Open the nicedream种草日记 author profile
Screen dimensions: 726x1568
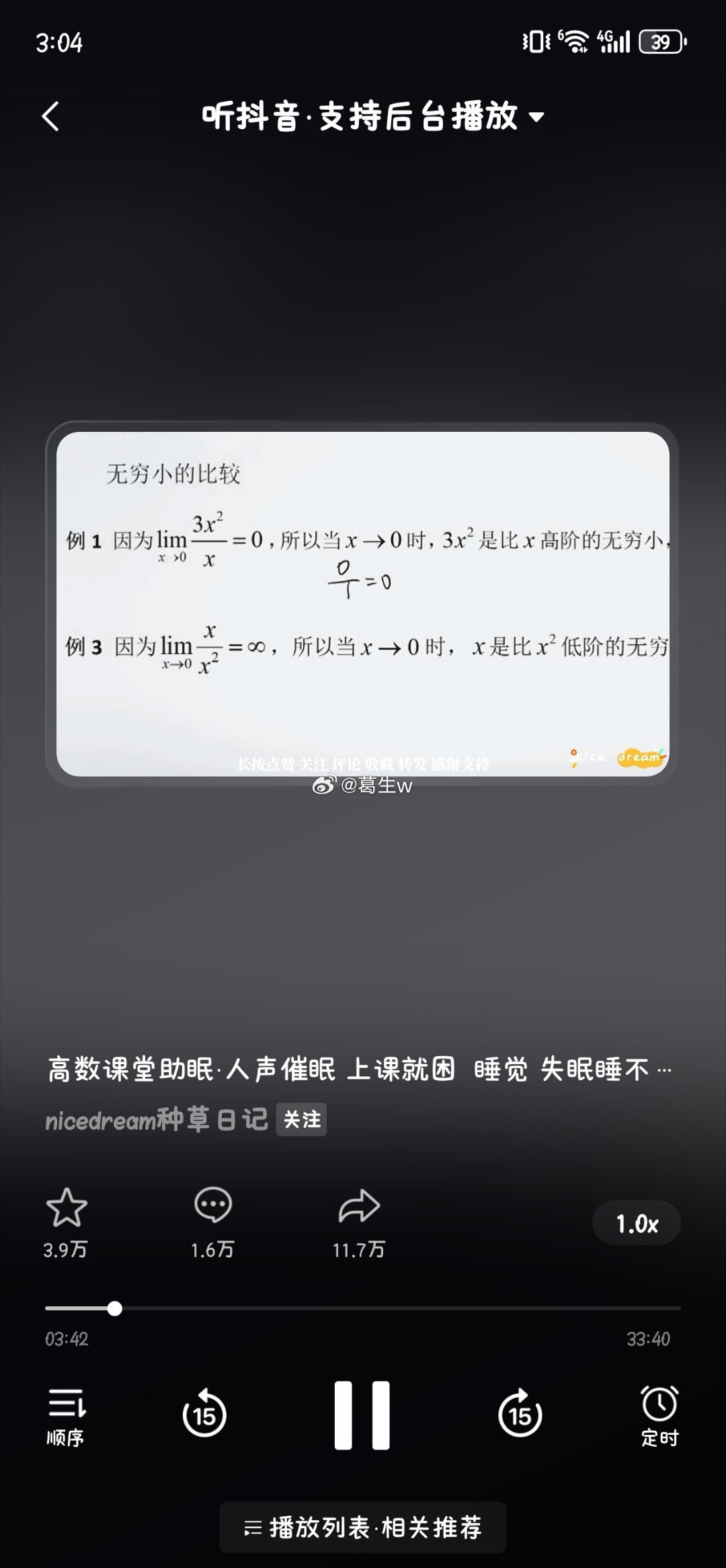click(156, 1119)
